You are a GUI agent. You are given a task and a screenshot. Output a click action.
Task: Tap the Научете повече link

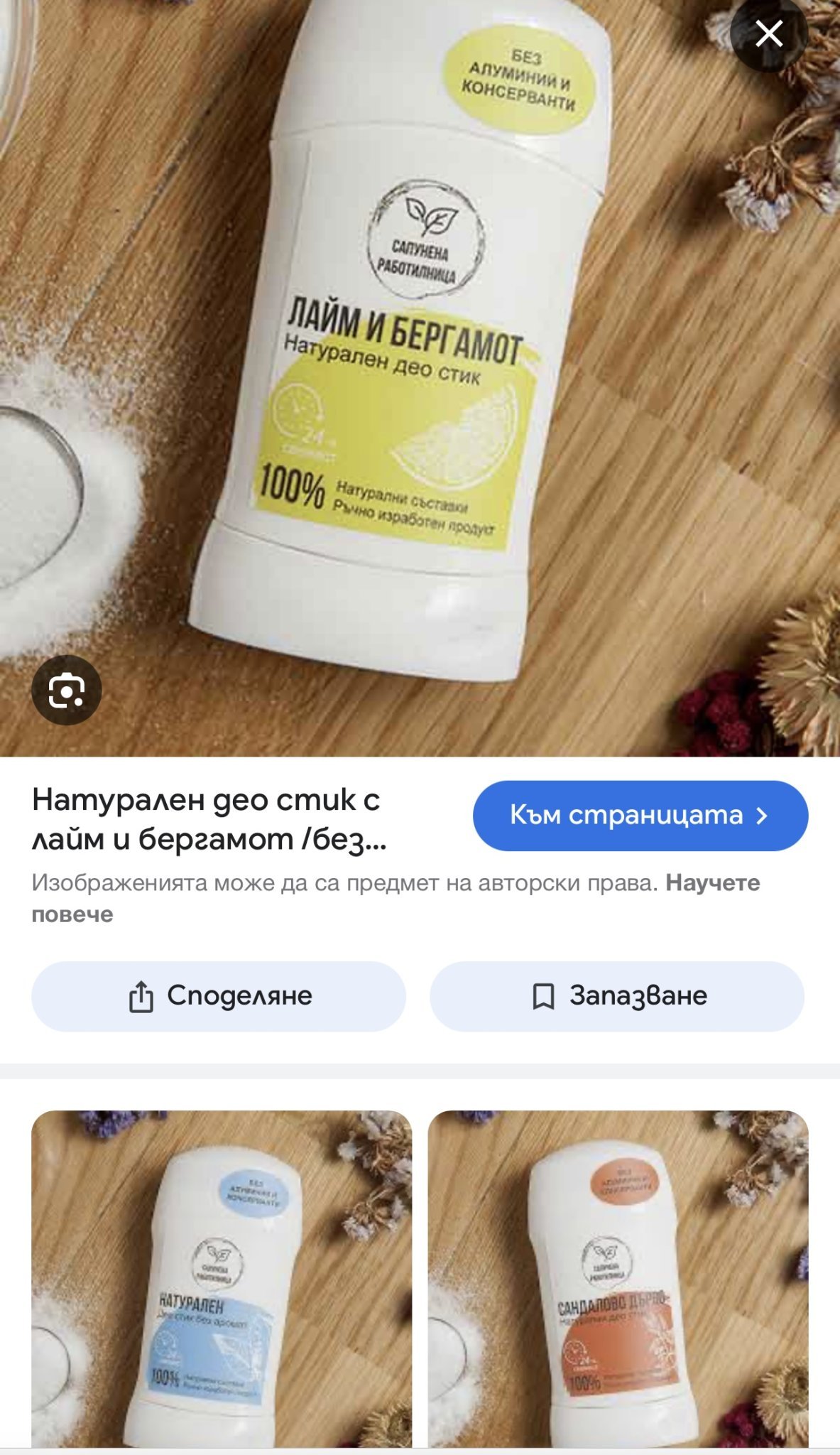(x=396, y=898)
